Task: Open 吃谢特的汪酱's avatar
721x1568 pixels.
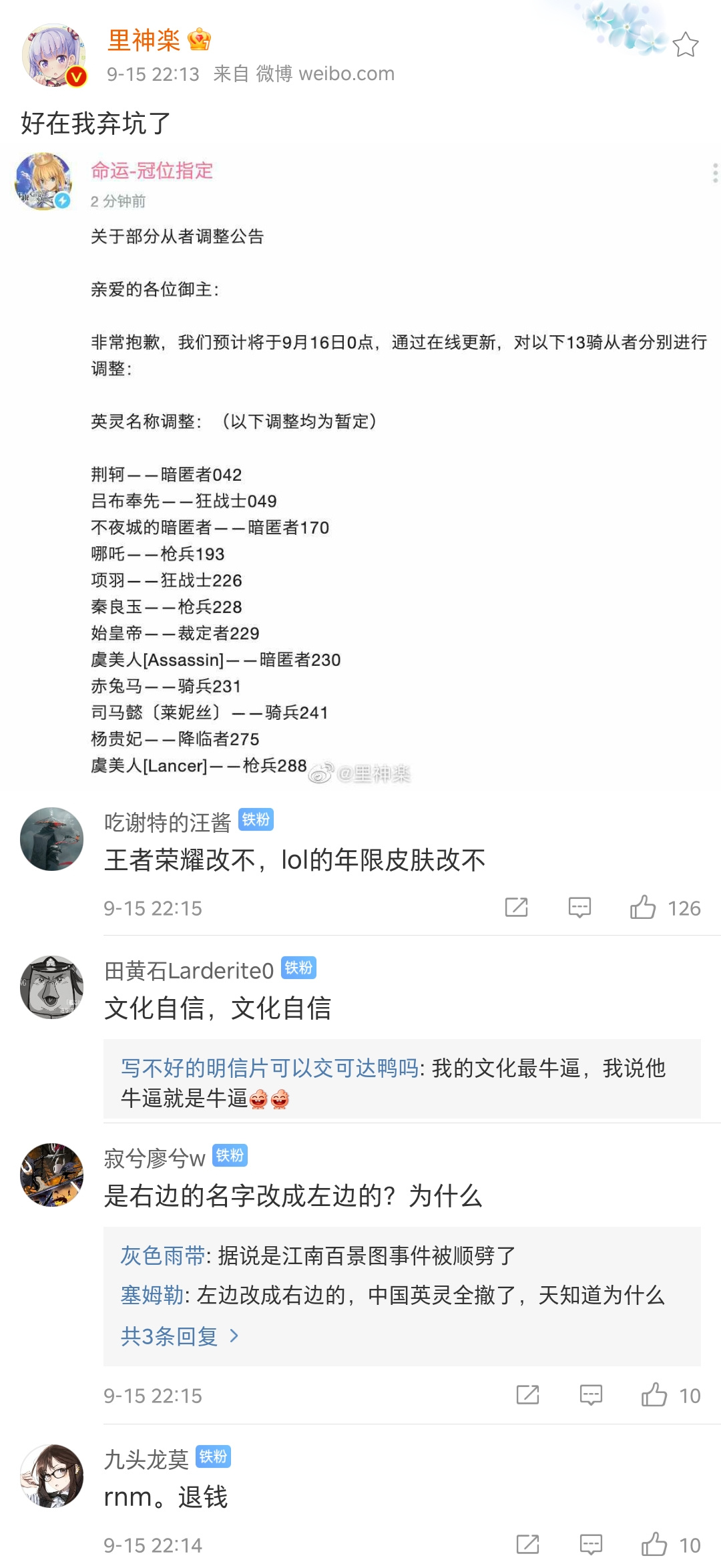Action: coord(52,839)
